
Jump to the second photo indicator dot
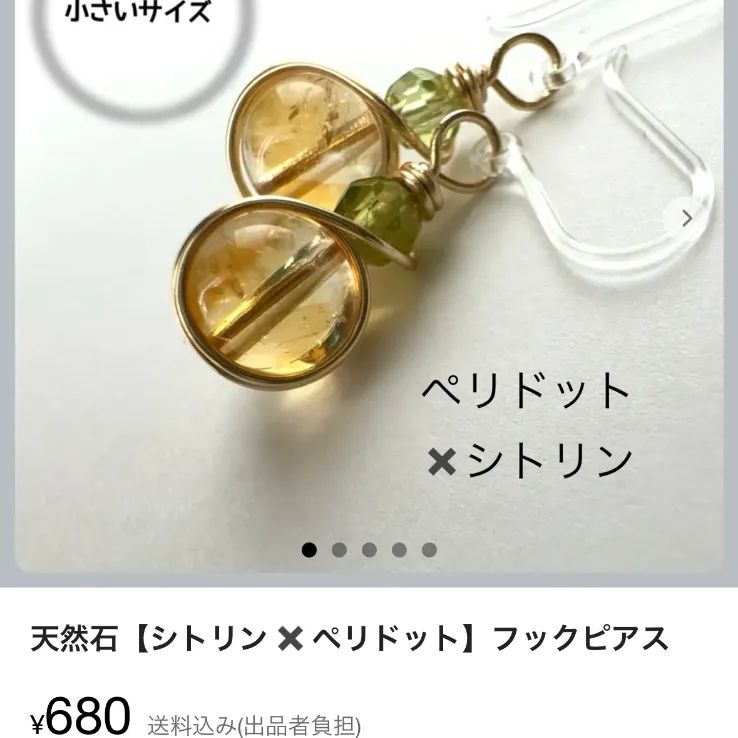pos(339,550)
